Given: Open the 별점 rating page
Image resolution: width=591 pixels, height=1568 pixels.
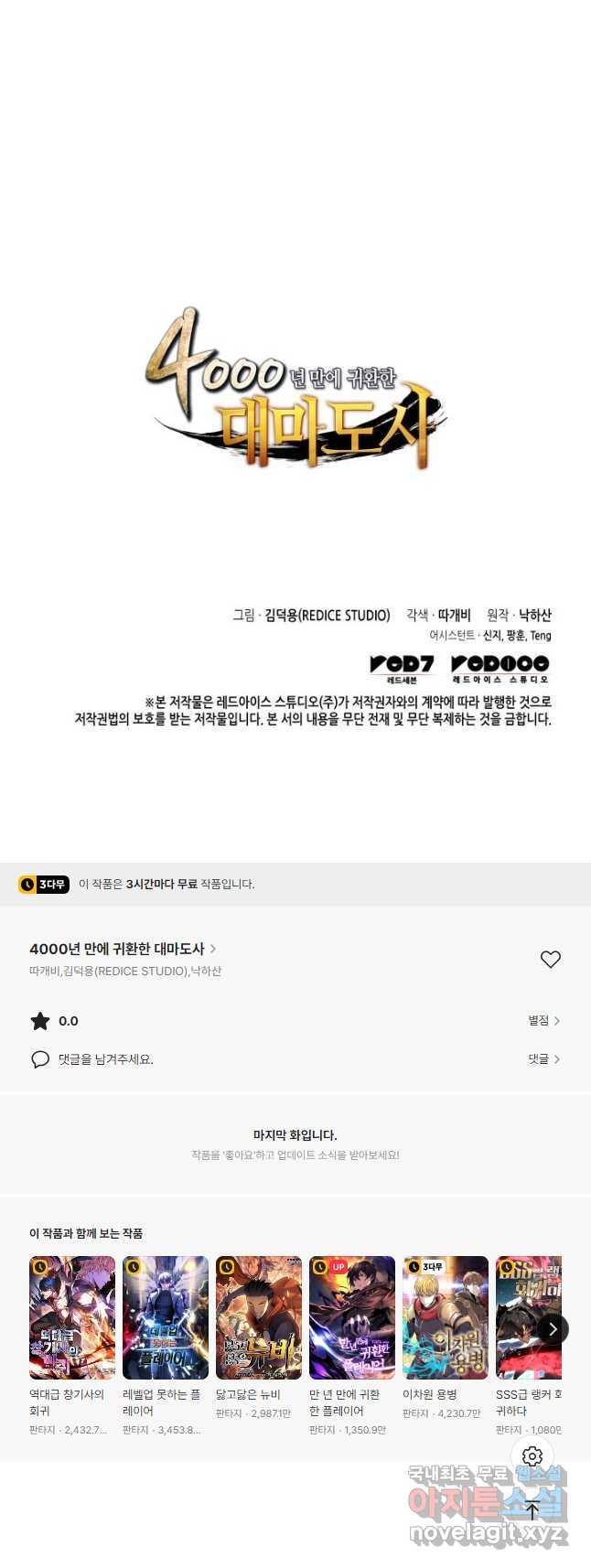Looking at the screenshot, I should [x=543, y=1020].
